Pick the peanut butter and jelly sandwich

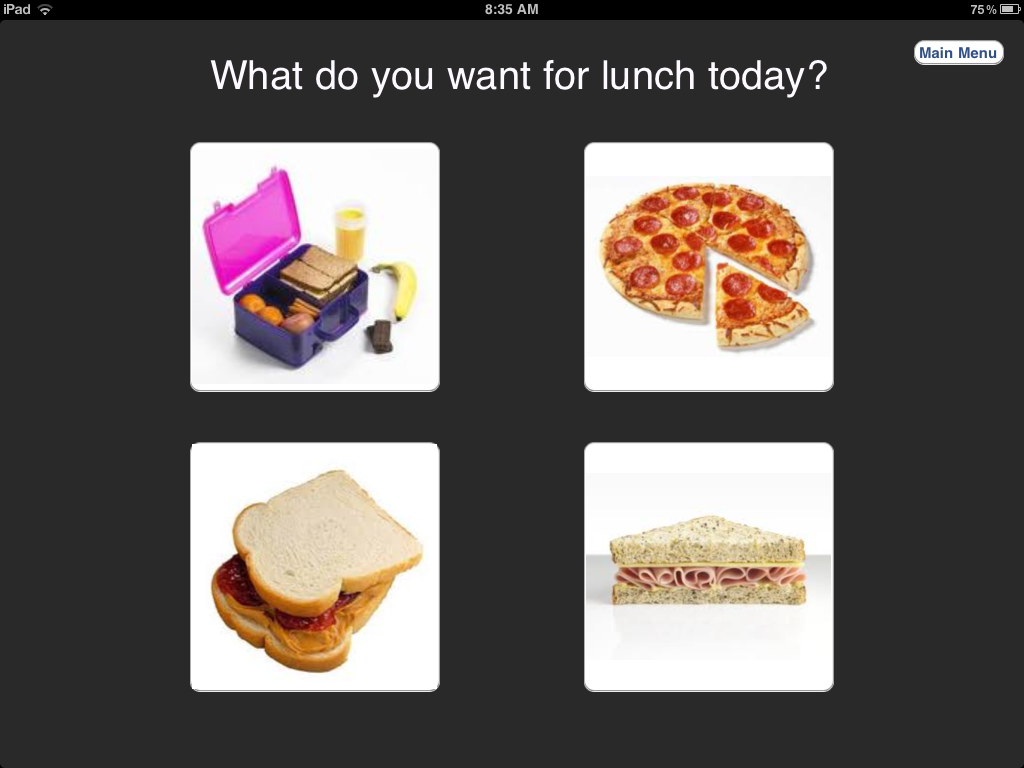[x=315, y=567]
